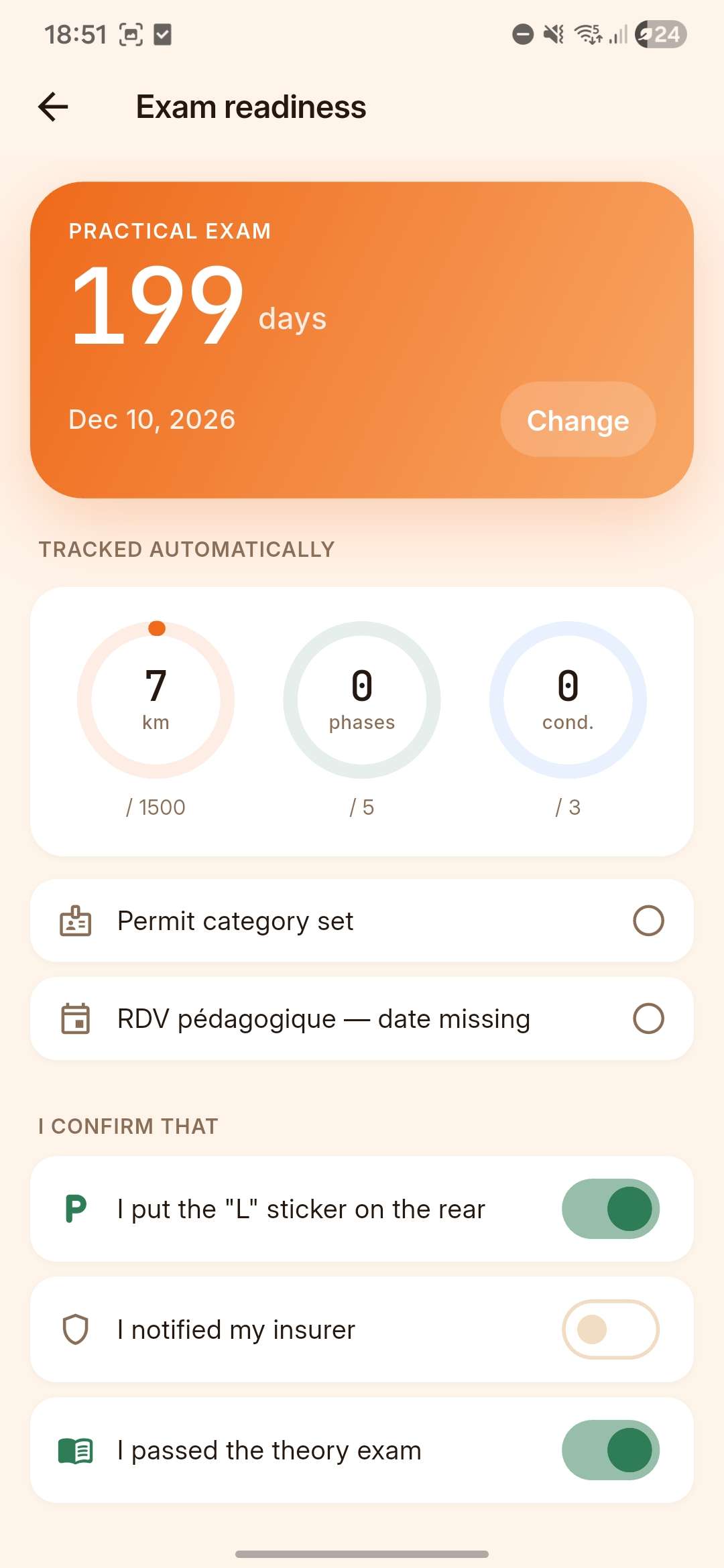Screen dimensions: 724x1568
Task: Open the Permit category set row
Action: (362, 921)
